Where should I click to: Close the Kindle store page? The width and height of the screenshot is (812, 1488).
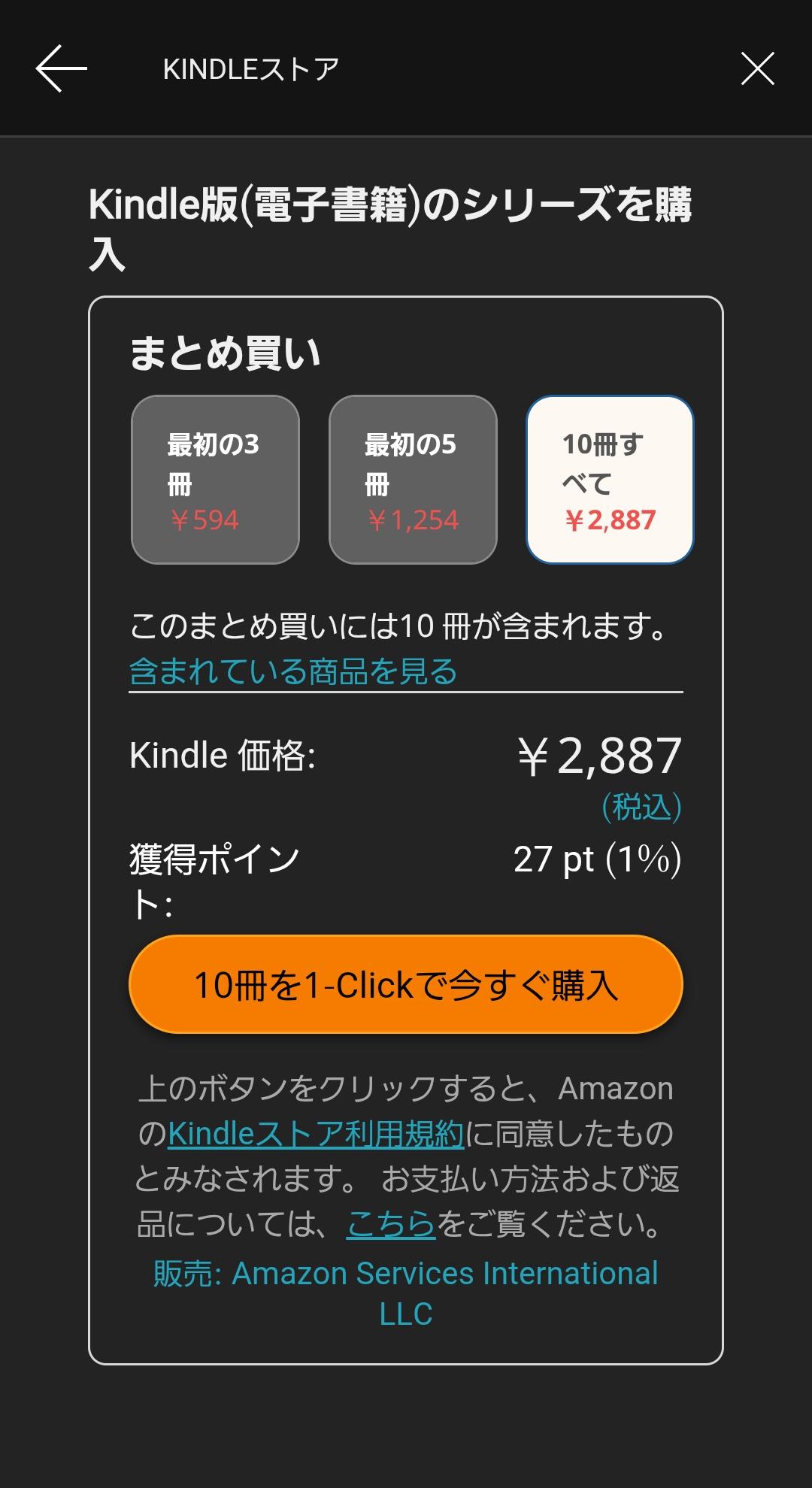click(757, 68)
